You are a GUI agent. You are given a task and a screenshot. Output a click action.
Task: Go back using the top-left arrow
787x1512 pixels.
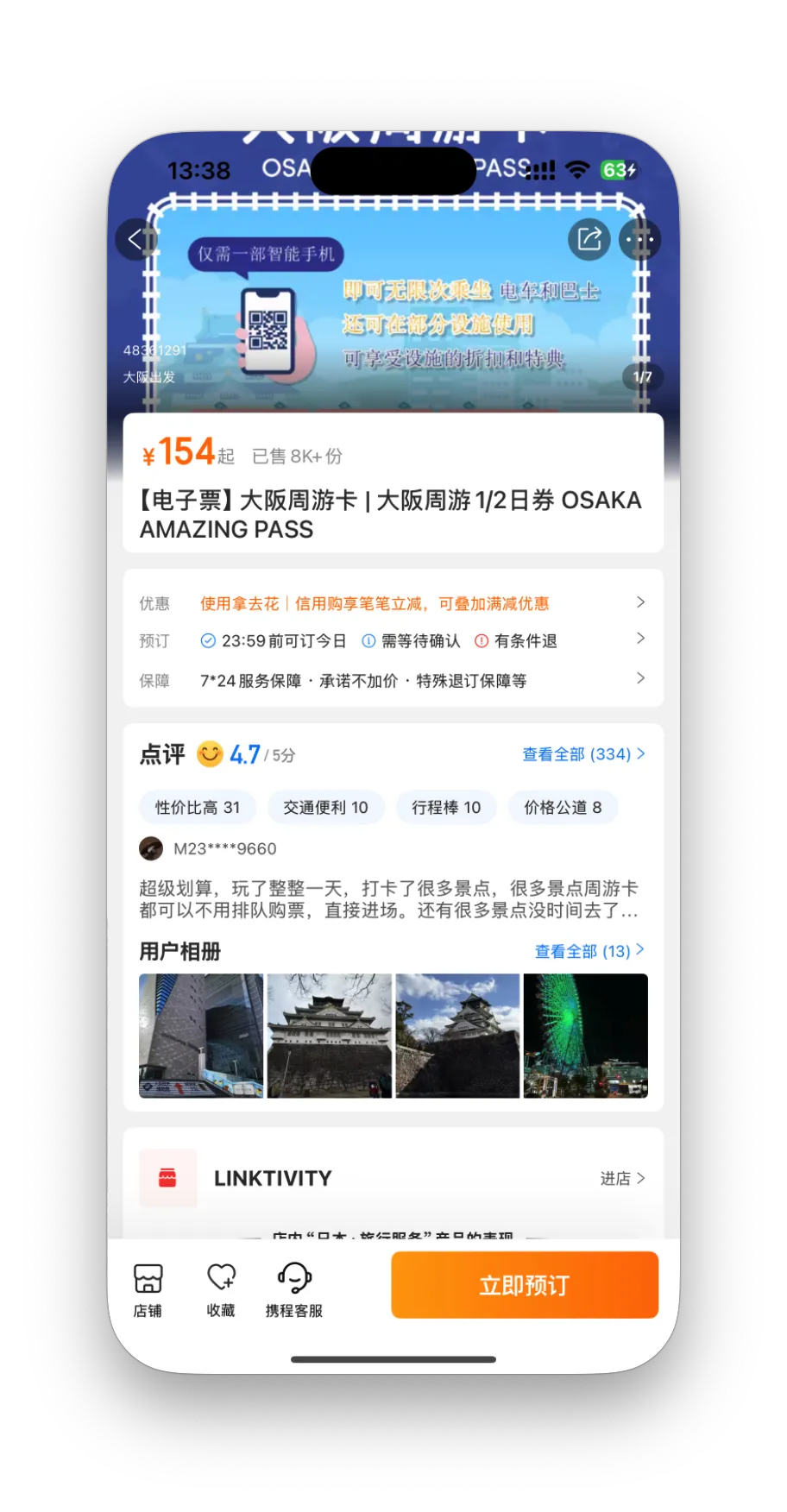135,239
